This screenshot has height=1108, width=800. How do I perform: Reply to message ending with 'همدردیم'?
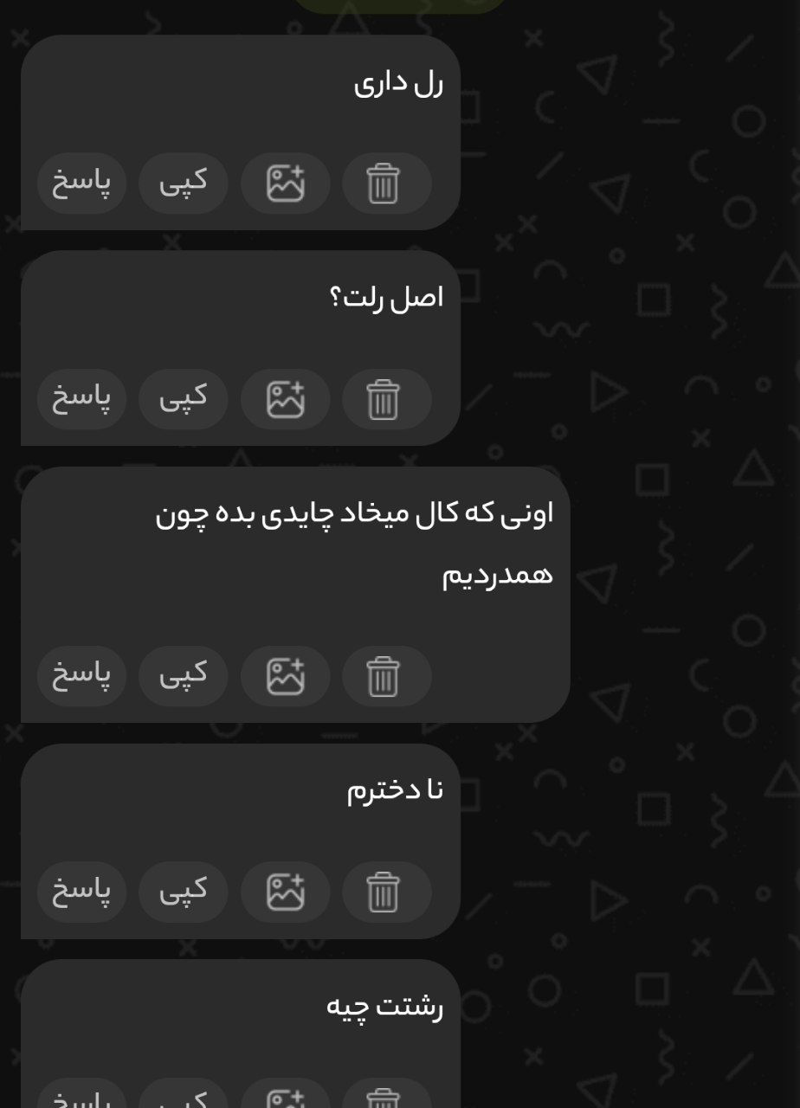pyautogui.click(x=81, y=676)
